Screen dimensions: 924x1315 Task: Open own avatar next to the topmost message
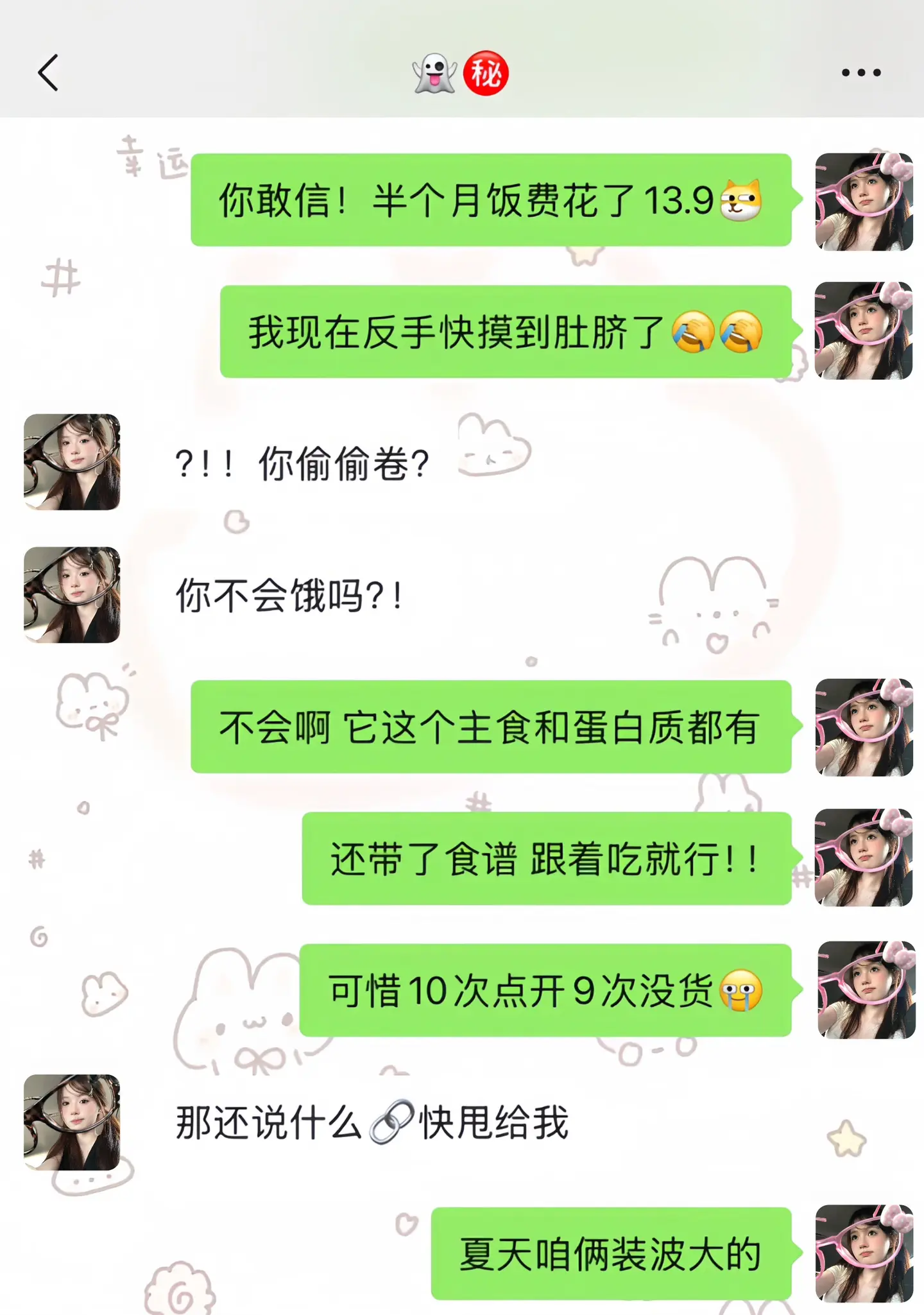pyautogui.click(x=866, y=201)
